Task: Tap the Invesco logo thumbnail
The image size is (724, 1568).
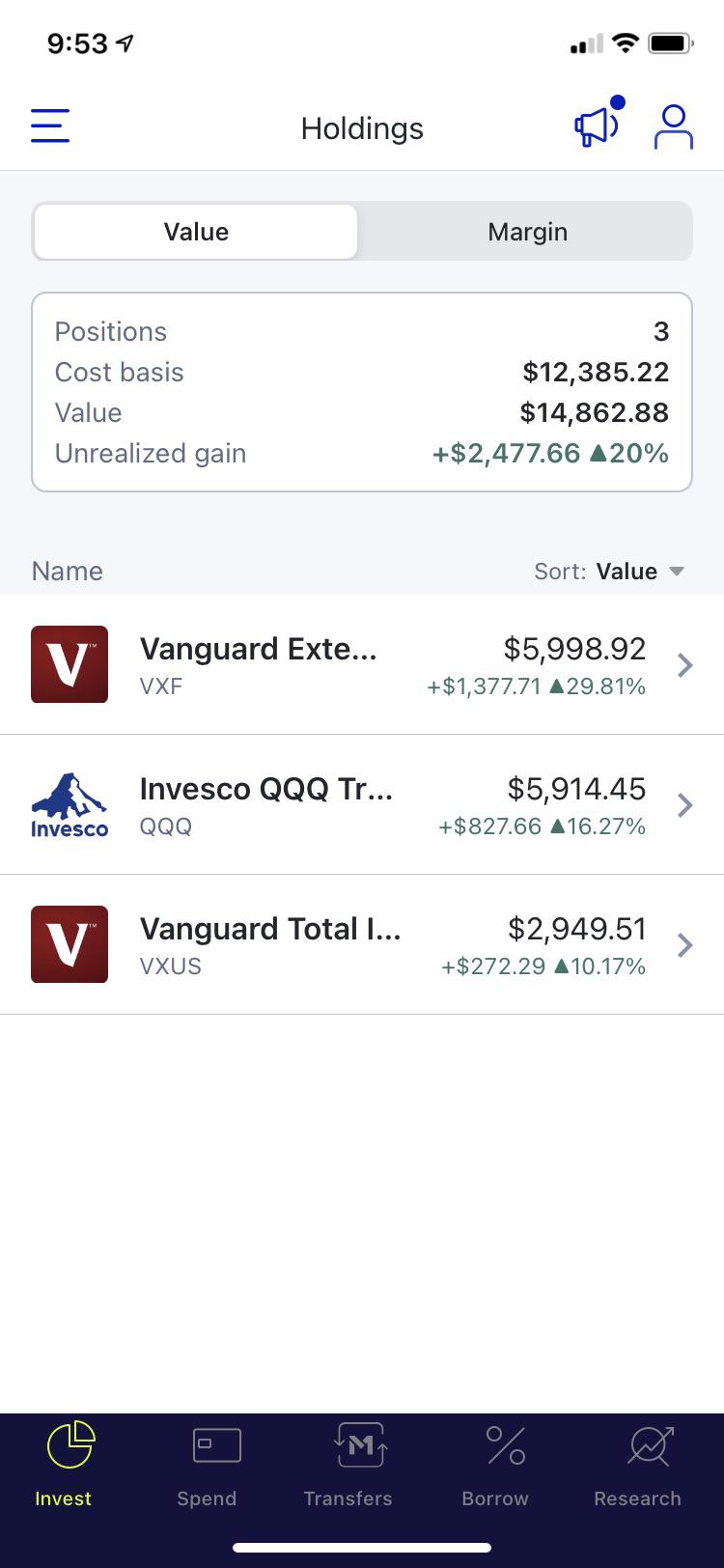Action: tap(69, 804)
